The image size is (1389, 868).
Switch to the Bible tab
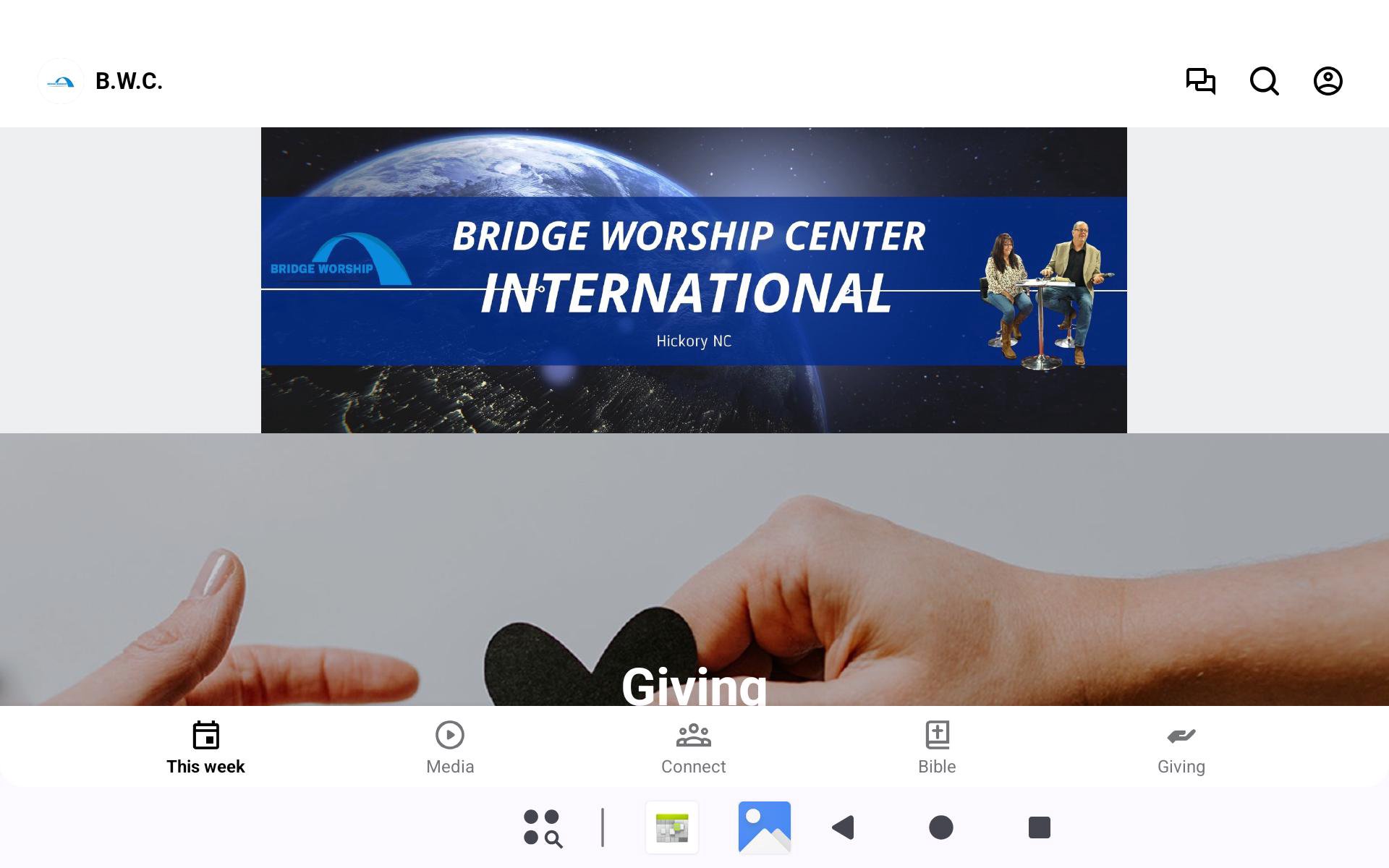point(937,748)
